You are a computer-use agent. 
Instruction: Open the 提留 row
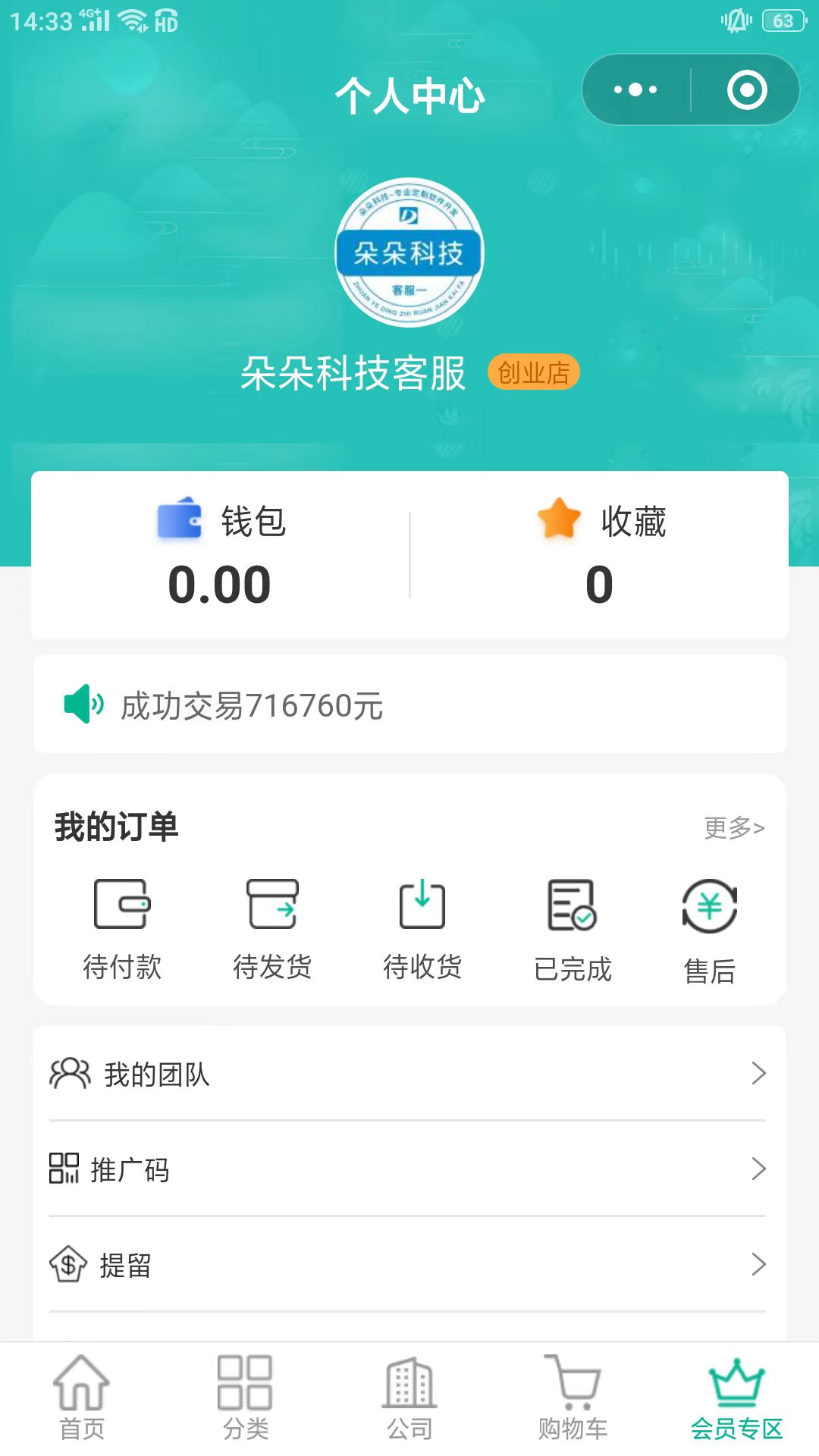point(408,1265)
